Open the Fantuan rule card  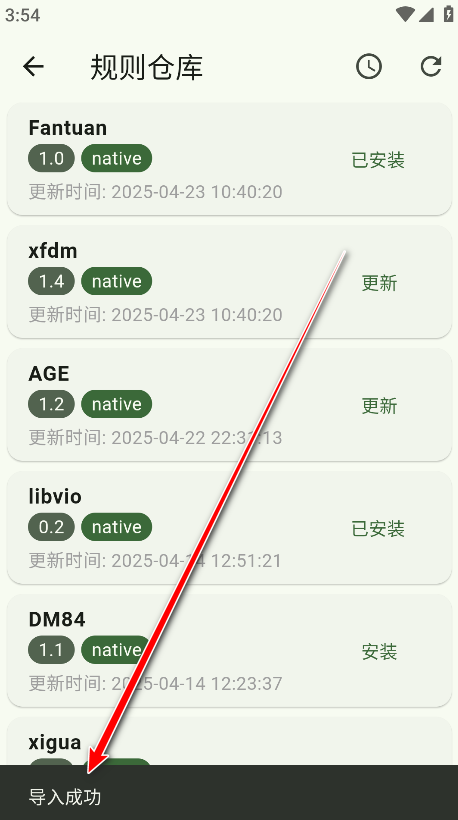pos(229,159)
